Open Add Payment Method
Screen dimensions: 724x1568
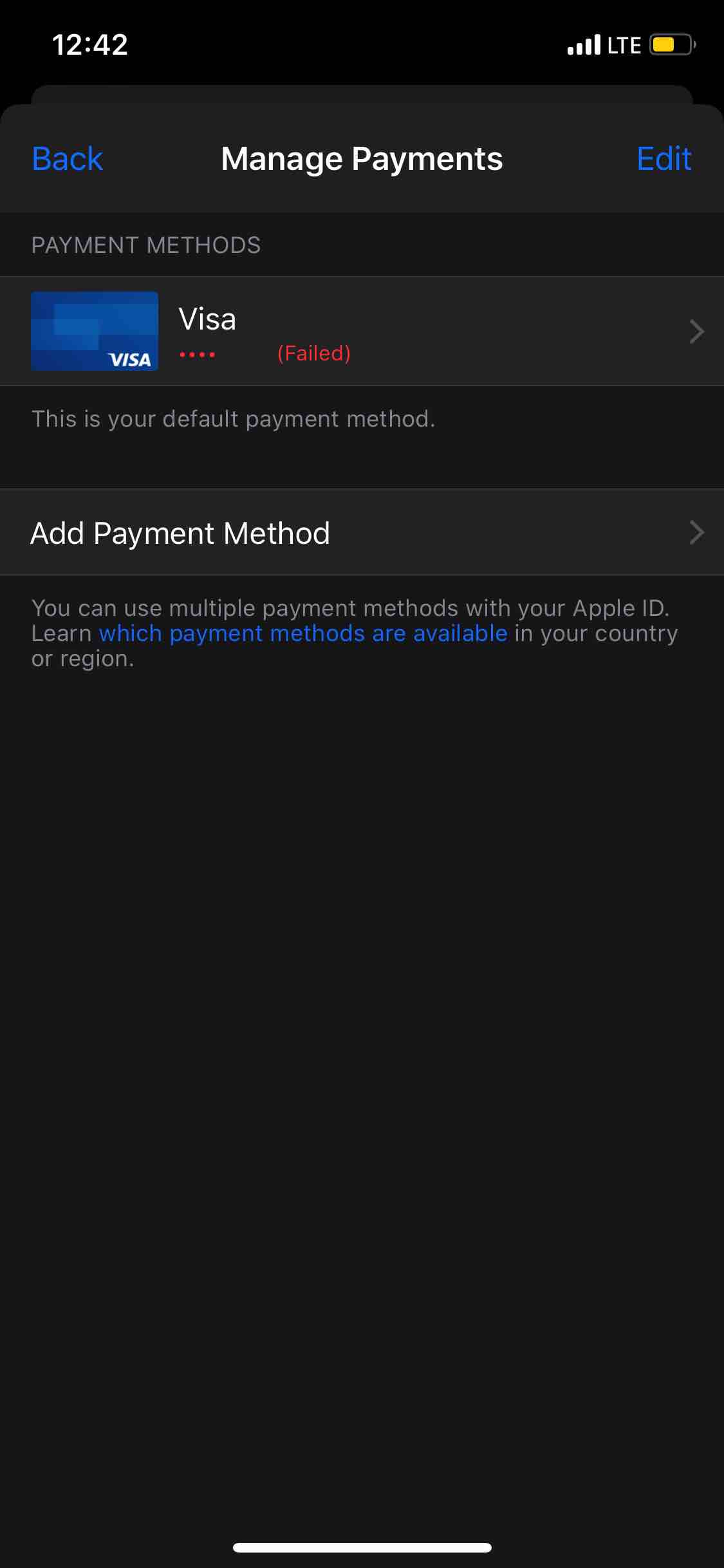pyautogui.click(x=362, y=532)
